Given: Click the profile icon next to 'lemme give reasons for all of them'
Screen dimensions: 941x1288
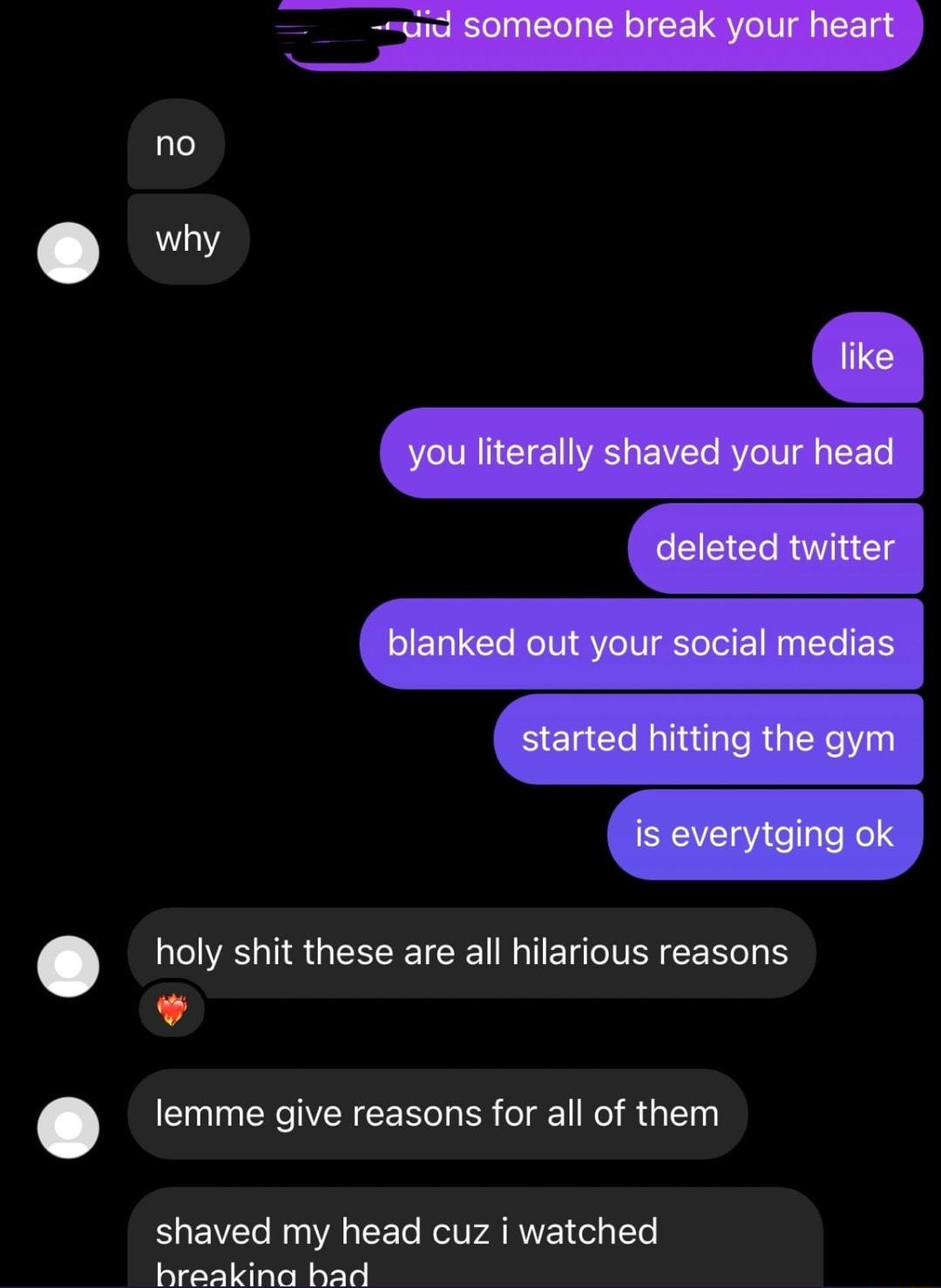Looking at the screenshot, I should [68, 1129].
